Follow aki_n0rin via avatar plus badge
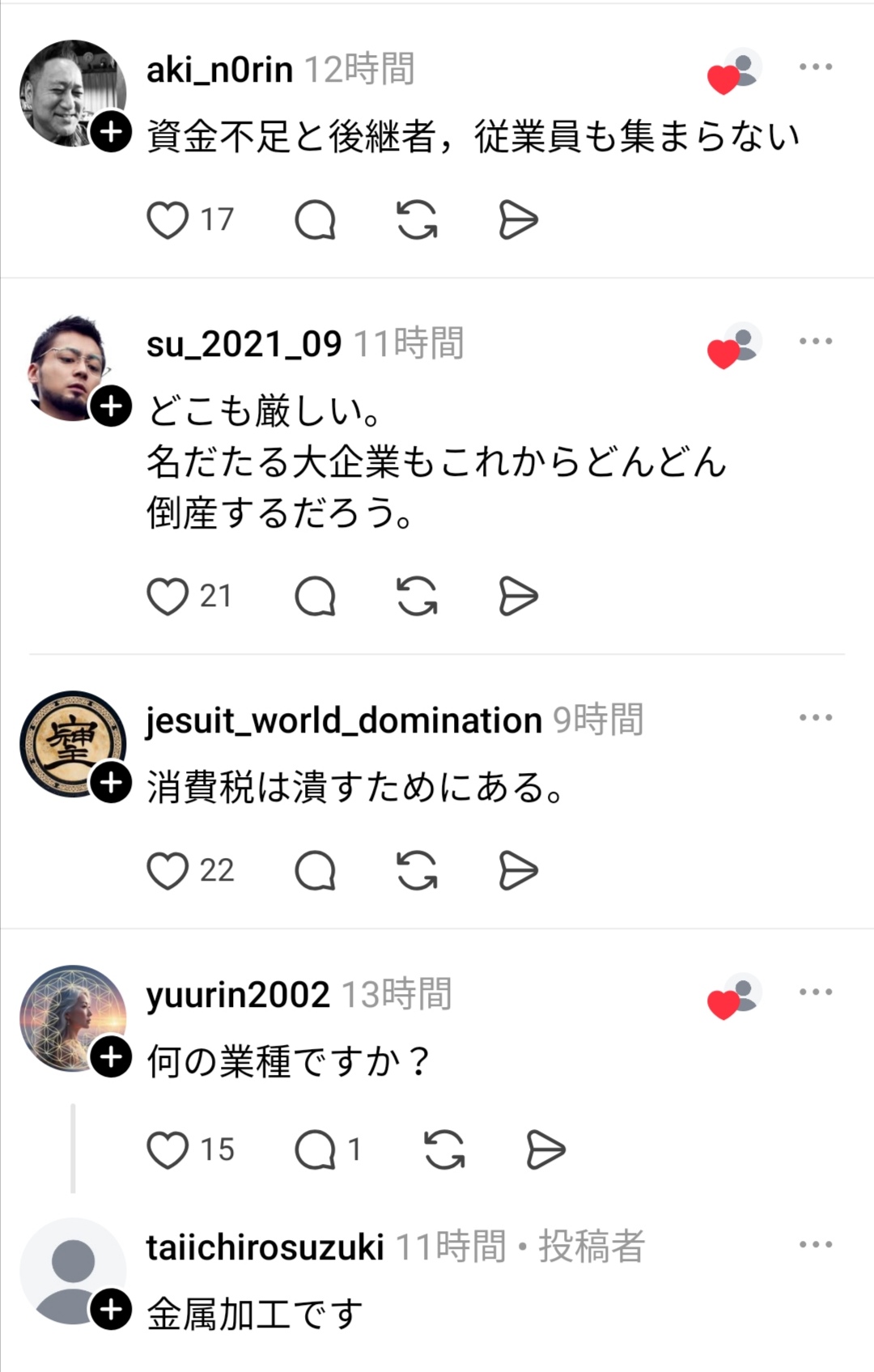874x1372 pixels. [x=111, y=131]
